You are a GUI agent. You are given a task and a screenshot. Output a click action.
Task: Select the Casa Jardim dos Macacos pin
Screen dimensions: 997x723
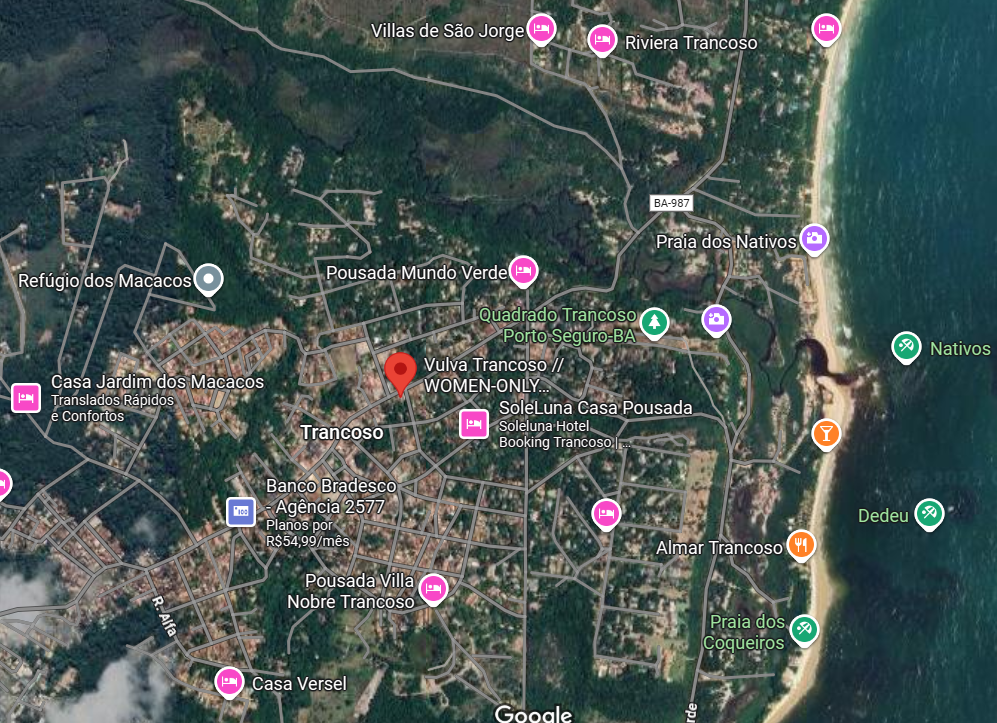click(x=25, y=397)
